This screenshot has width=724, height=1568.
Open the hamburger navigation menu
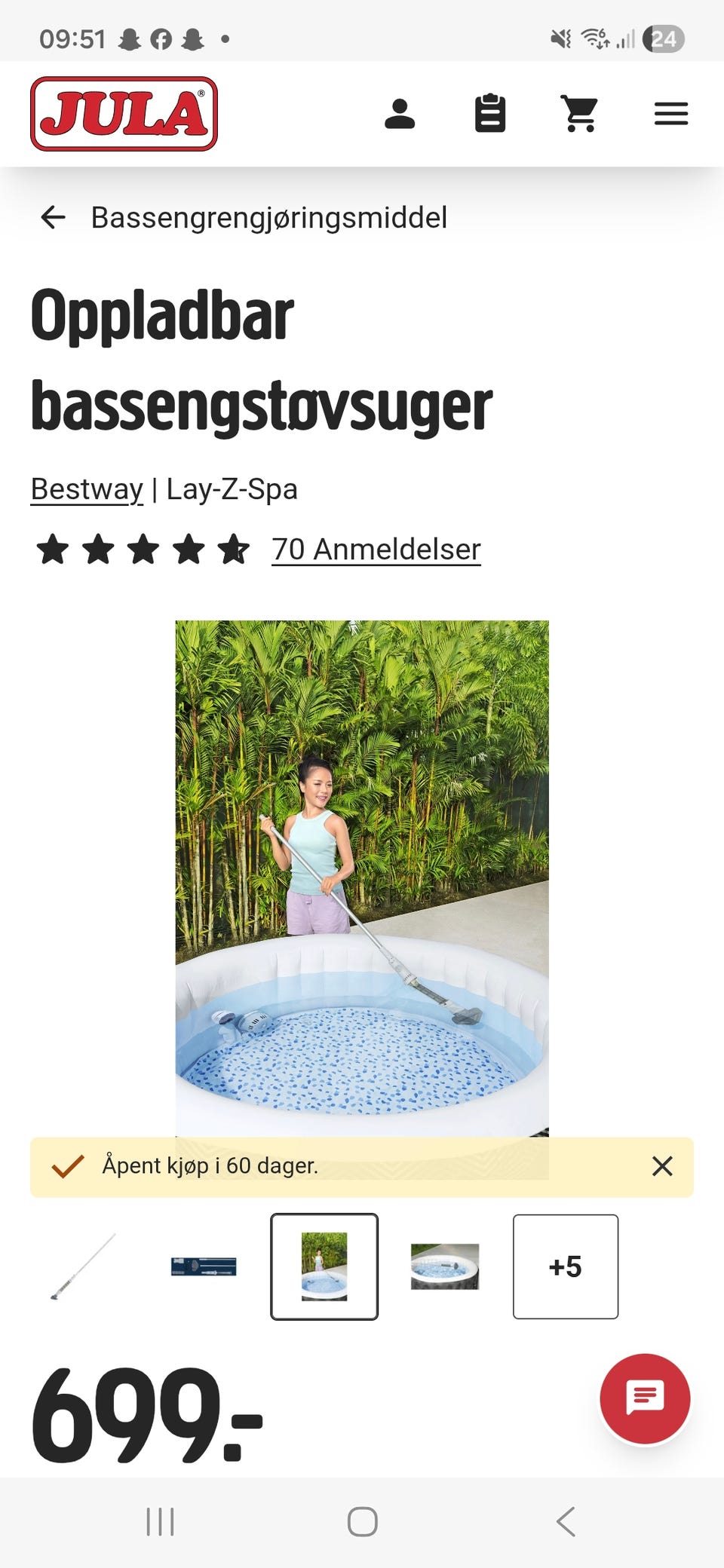coord(670,113)
